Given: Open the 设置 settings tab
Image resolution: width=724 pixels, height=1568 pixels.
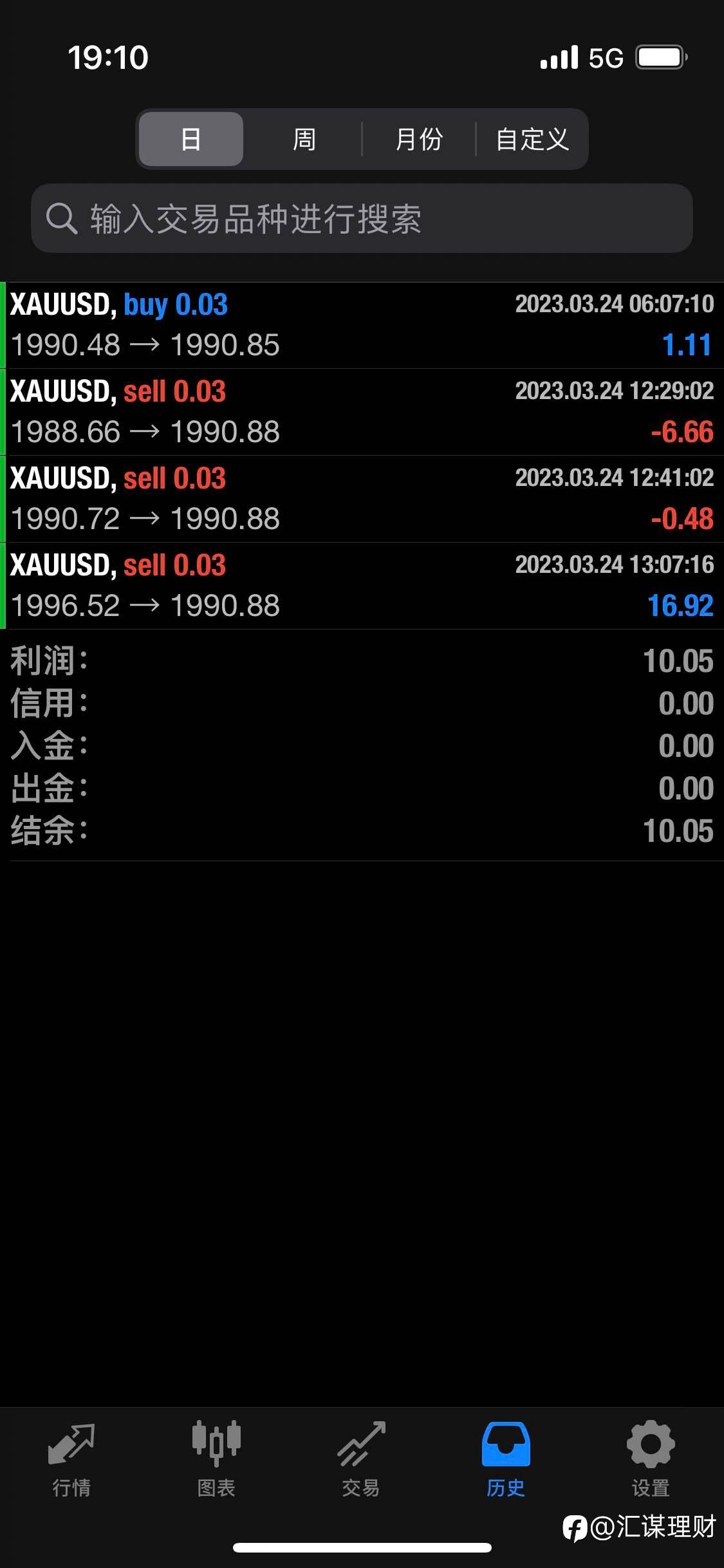Looking at the screenshot, I should (x=651, y=1460).
